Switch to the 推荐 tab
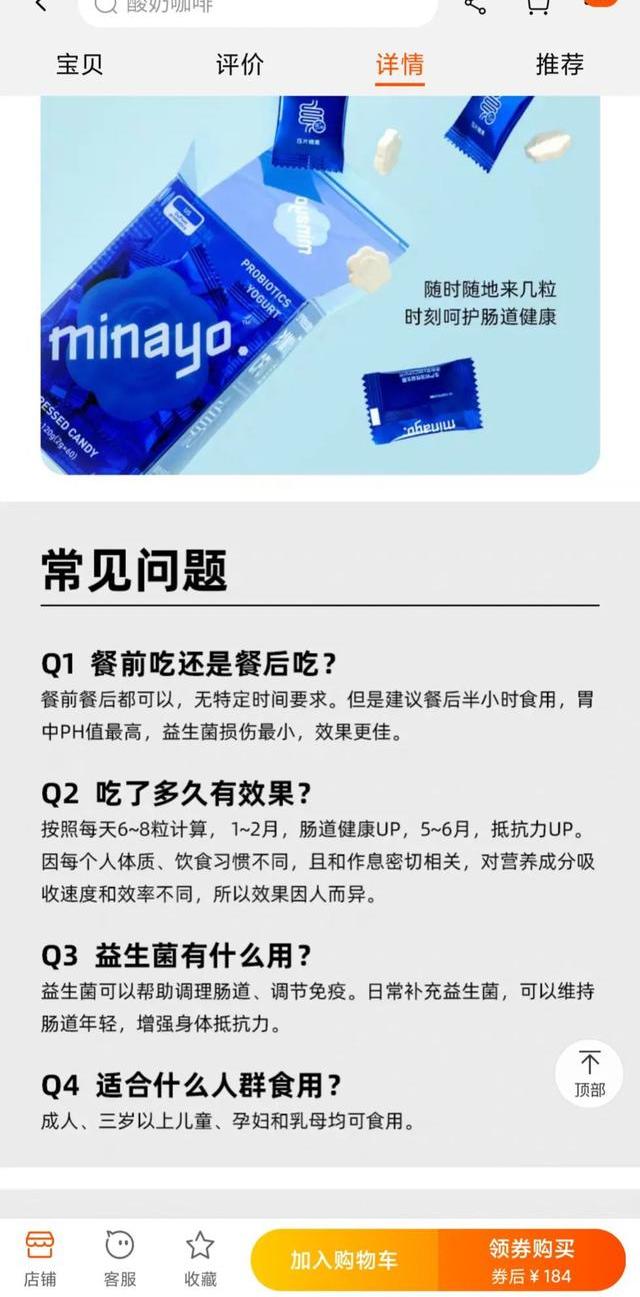Screen dimensions: 640x1297 560,65
